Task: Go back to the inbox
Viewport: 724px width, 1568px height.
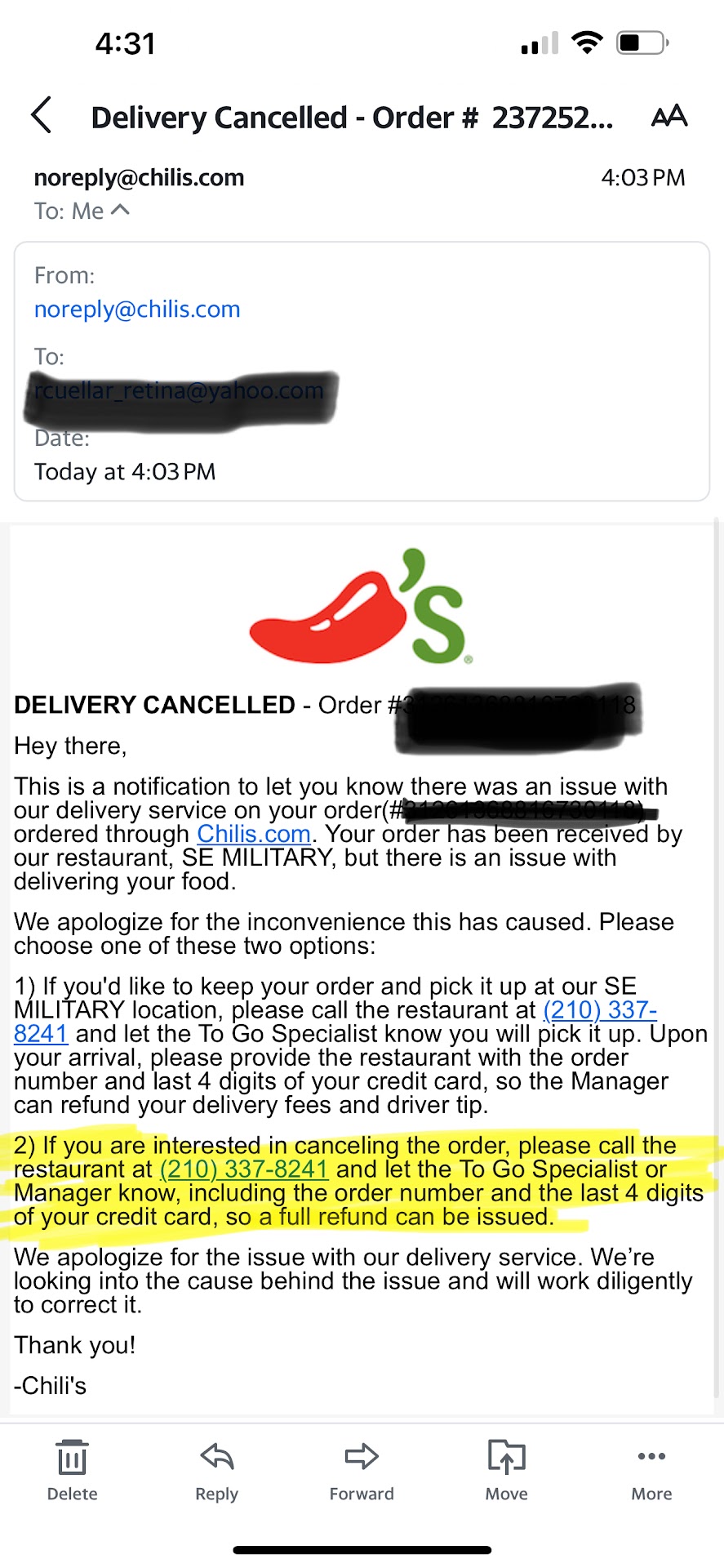Action: [42, 115]
